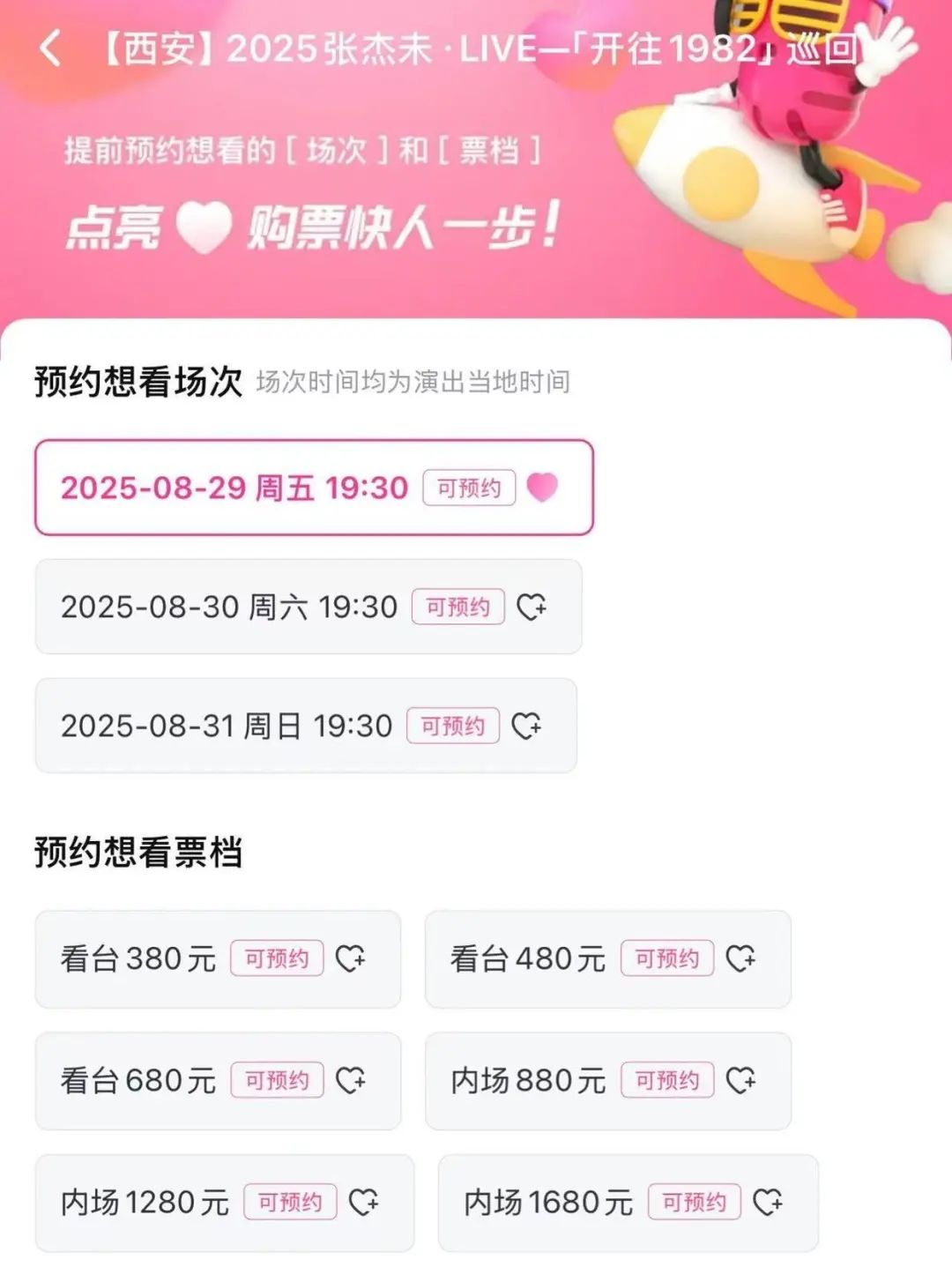
Task: Unselect the 2025-08-29 Friday 19:30 session
Action: (x=313, y=488)
